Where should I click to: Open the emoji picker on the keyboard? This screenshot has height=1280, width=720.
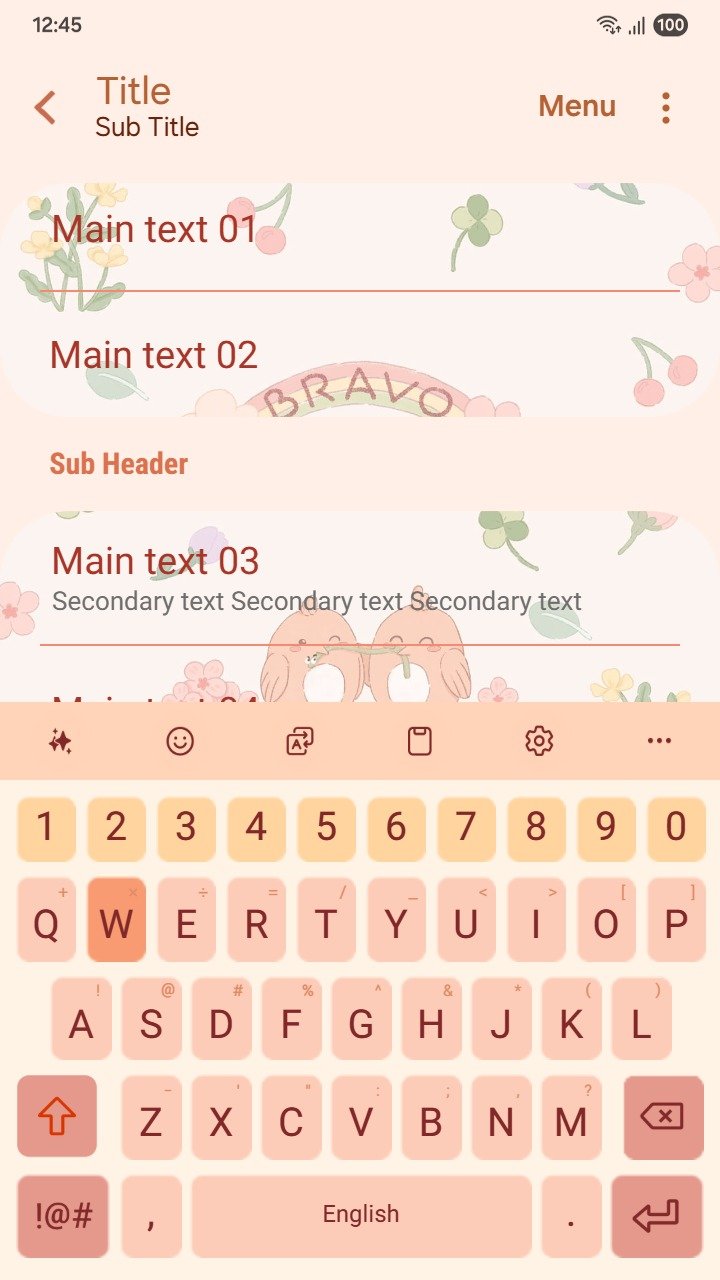(180, 741)
